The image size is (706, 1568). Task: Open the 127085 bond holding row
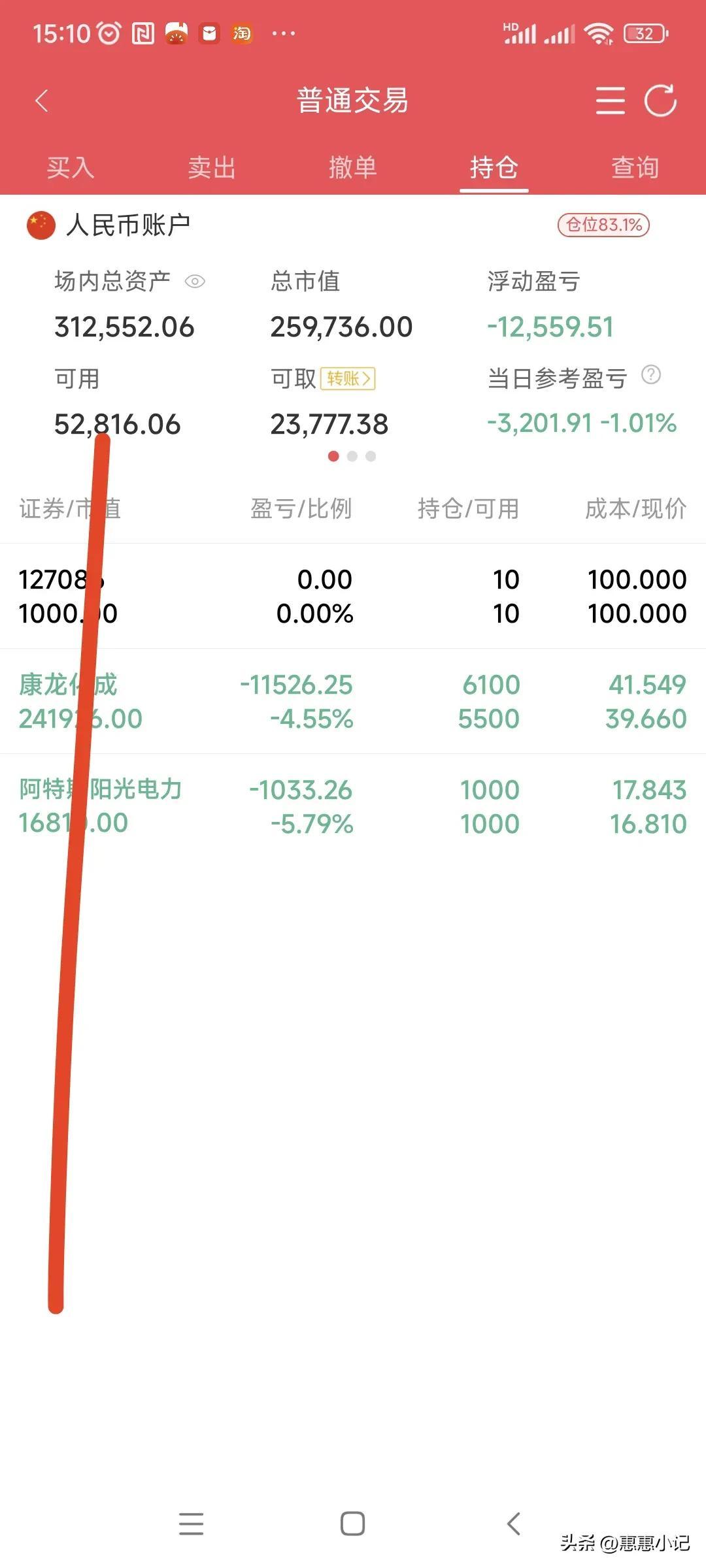[353, 596]
